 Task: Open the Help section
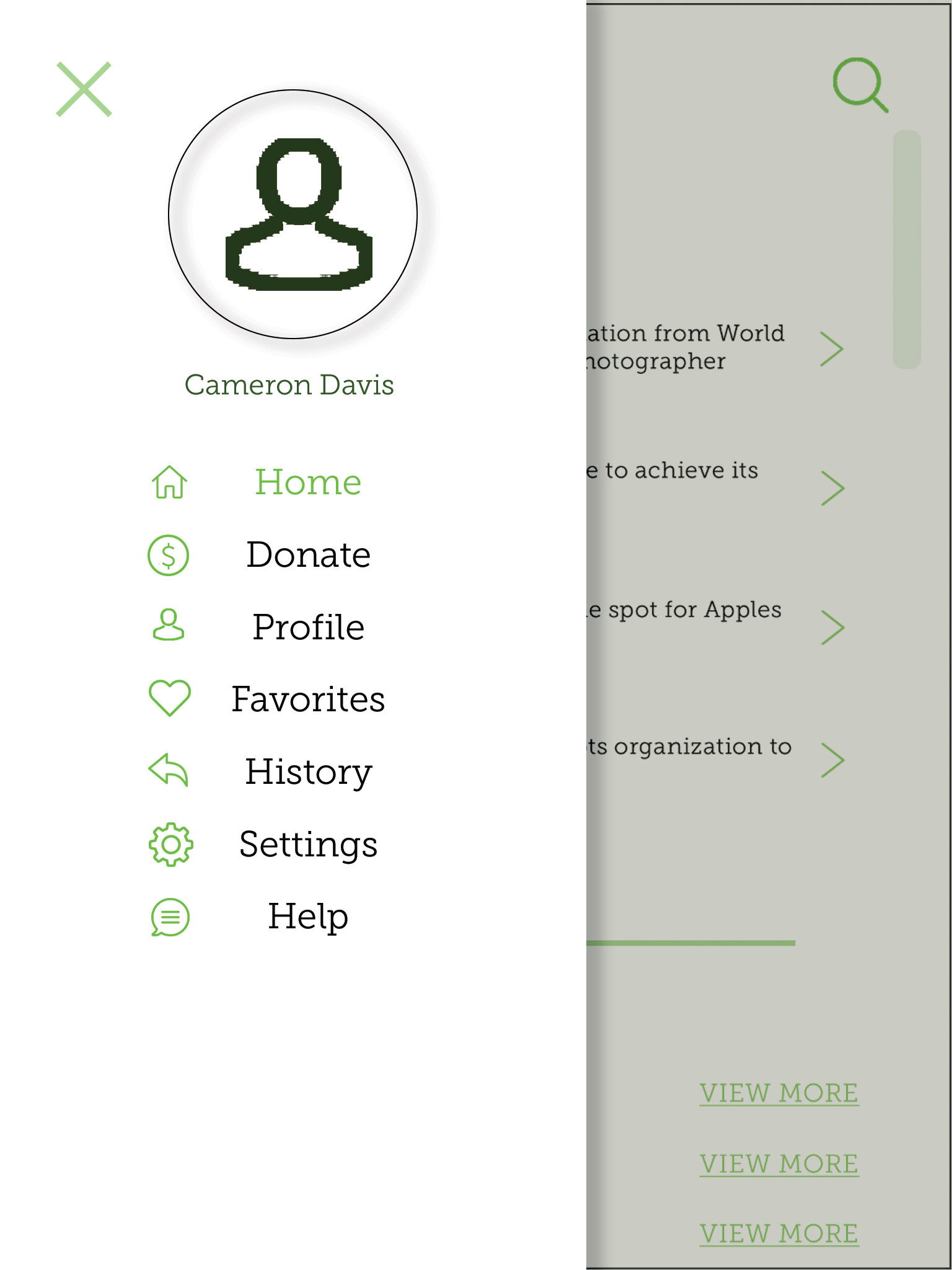coord(307,917)
